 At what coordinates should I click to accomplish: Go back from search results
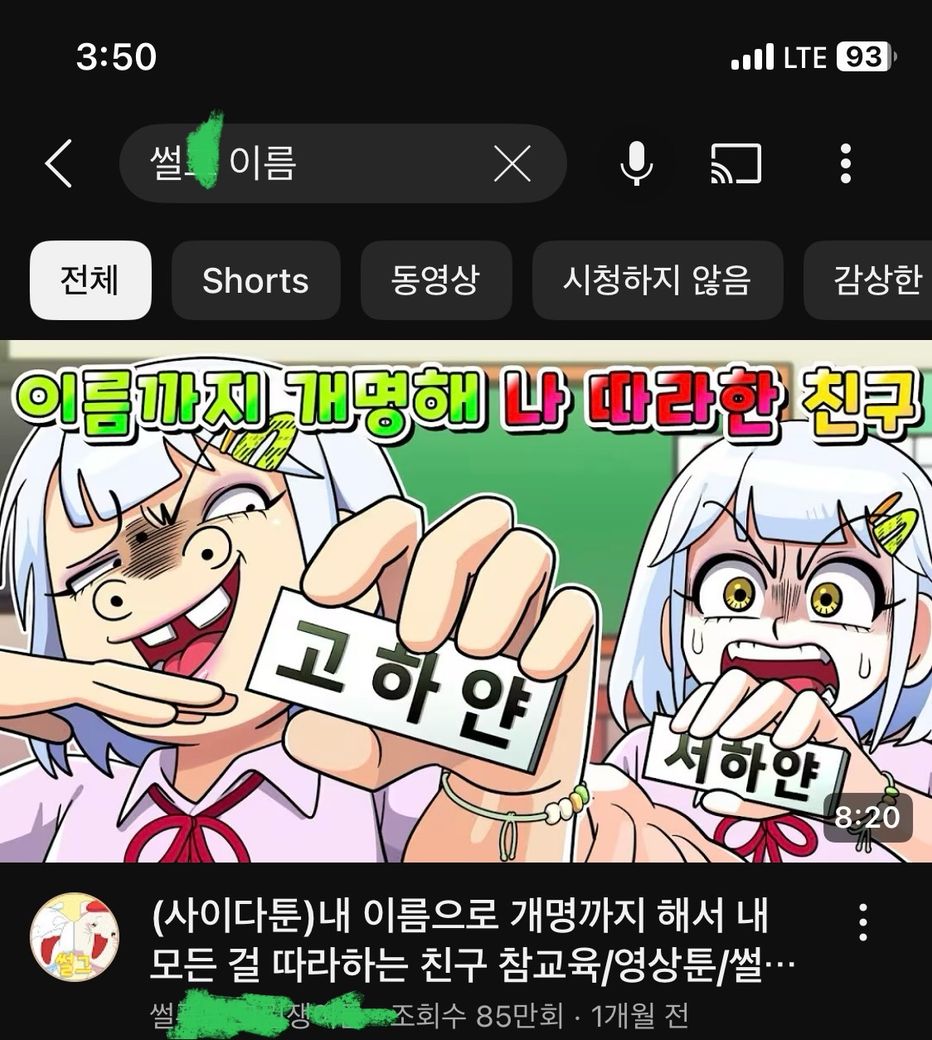pos(59,164)
